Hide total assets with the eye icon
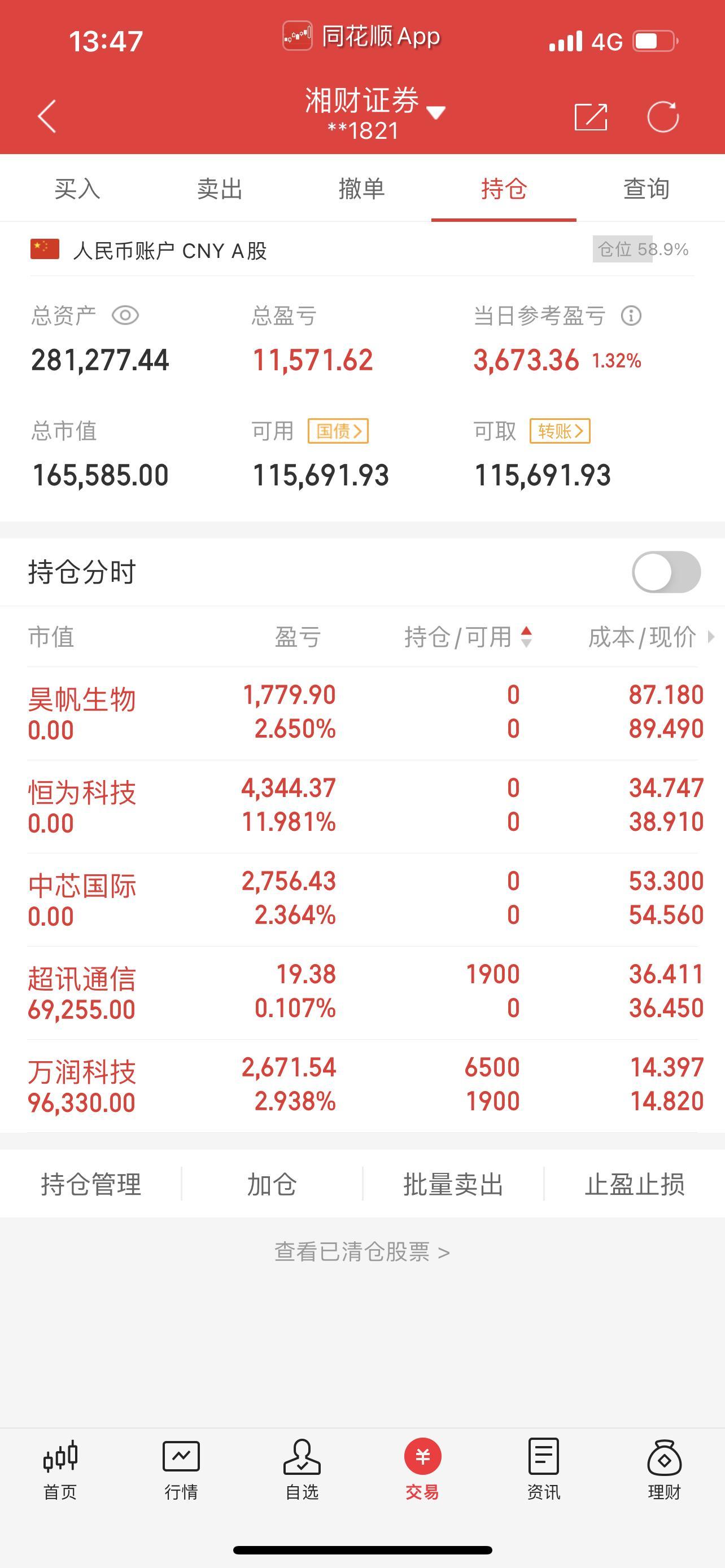This screenshot has height=1568, width=725. tap(125, 316)
